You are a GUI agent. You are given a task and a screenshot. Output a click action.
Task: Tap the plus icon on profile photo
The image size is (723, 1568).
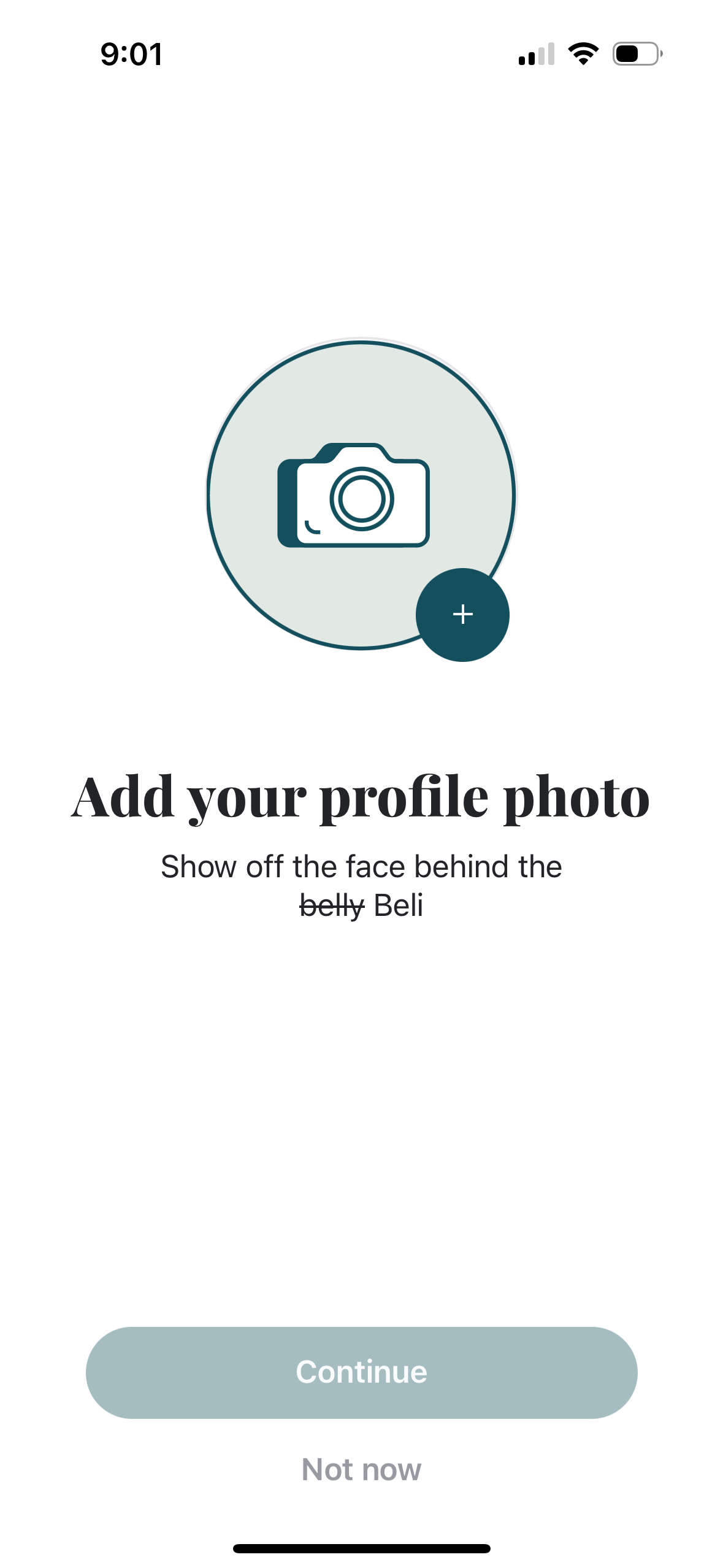[462, 615]
